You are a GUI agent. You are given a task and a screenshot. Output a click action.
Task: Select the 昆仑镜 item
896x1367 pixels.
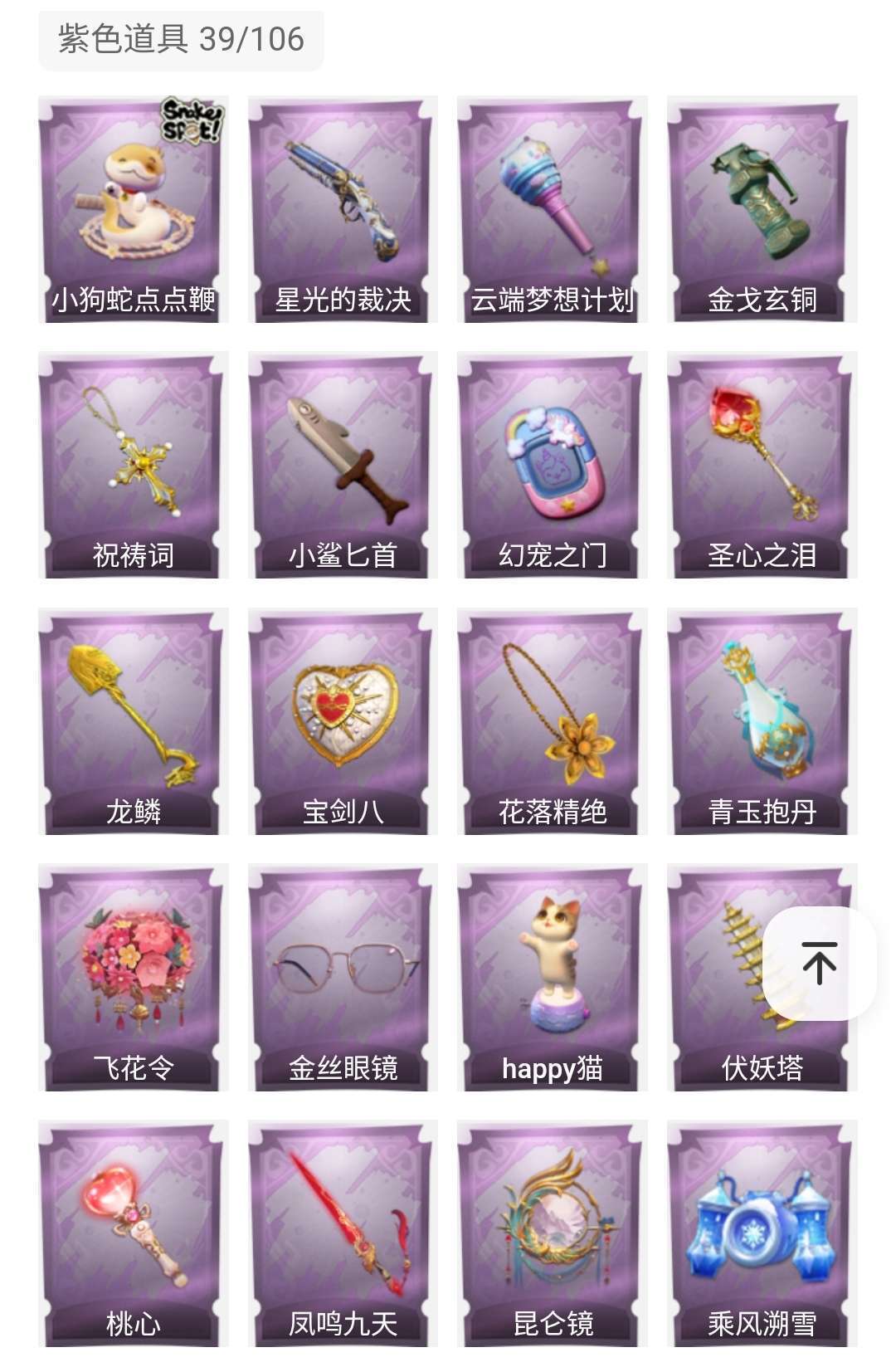point(553,1233)
